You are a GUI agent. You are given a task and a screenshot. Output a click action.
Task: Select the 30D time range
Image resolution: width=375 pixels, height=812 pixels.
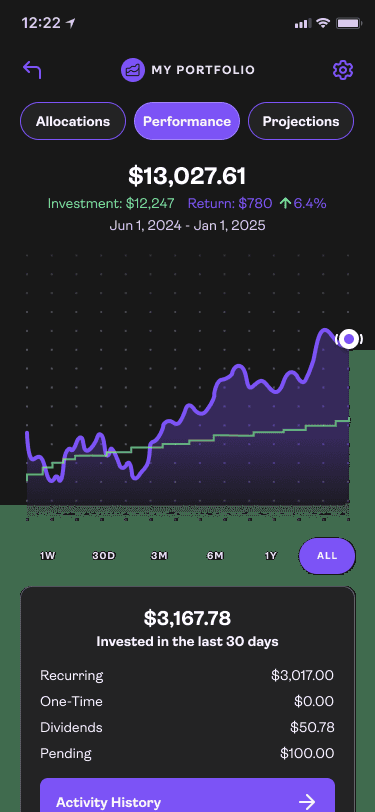[x=104, y=556]
